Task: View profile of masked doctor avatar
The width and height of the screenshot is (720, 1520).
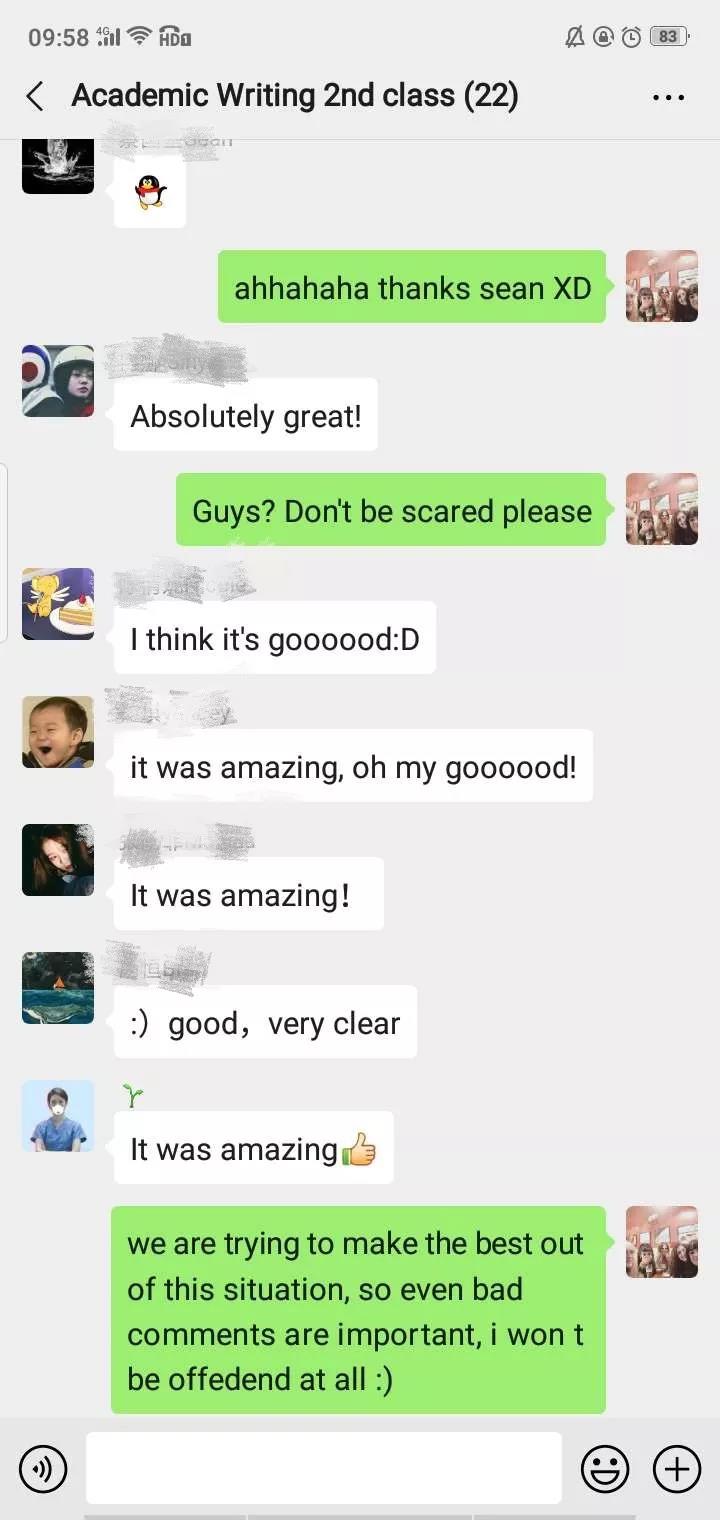Action: pos(58,1116)
